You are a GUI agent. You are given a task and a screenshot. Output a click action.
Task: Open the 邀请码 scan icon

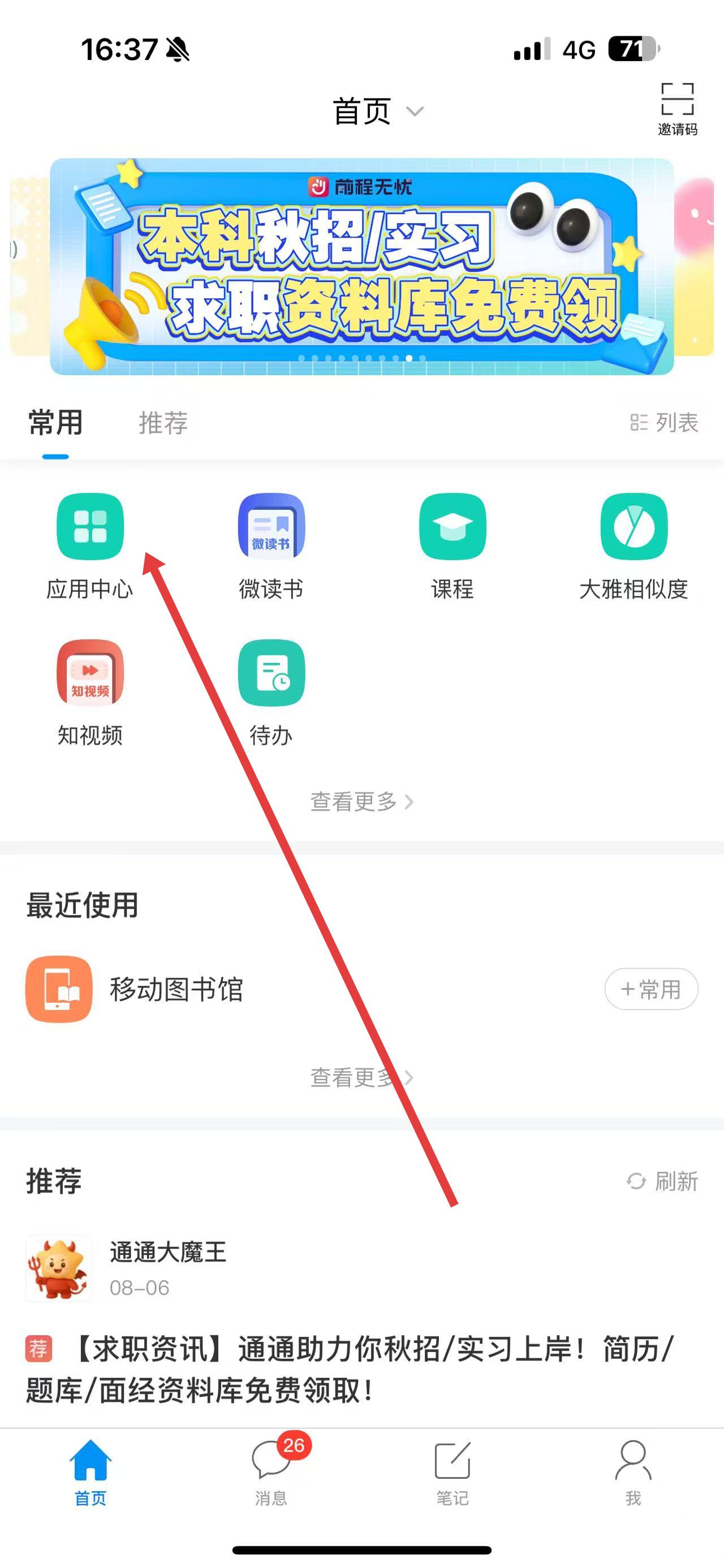677,108
